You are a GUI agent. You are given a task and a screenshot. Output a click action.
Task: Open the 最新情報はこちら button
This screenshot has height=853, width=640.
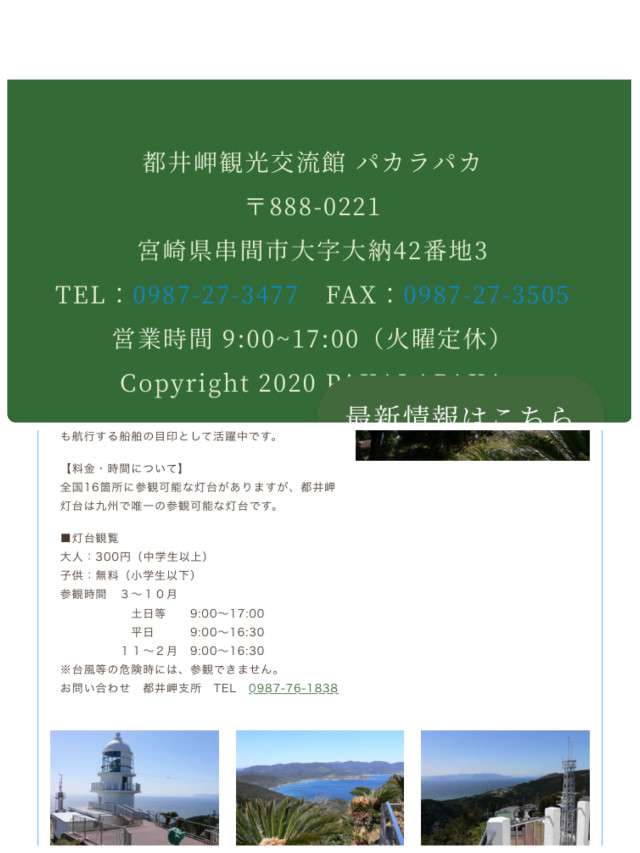coord(460,412)
